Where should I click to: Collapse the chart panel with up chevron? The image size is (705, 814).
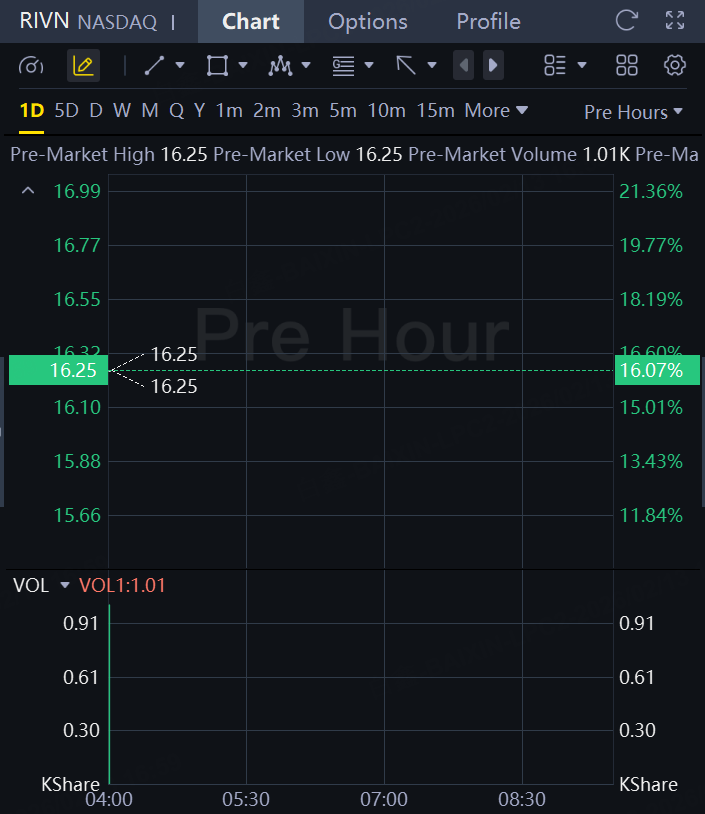(28, 190)
